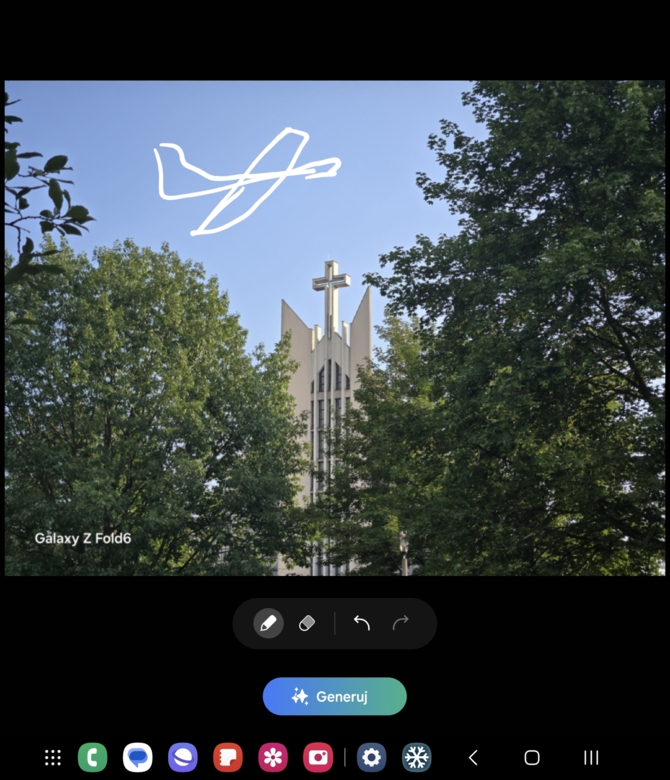This screenshot has height=780, width=670.
Task: Redo the undone stroke
Action: 401,623
